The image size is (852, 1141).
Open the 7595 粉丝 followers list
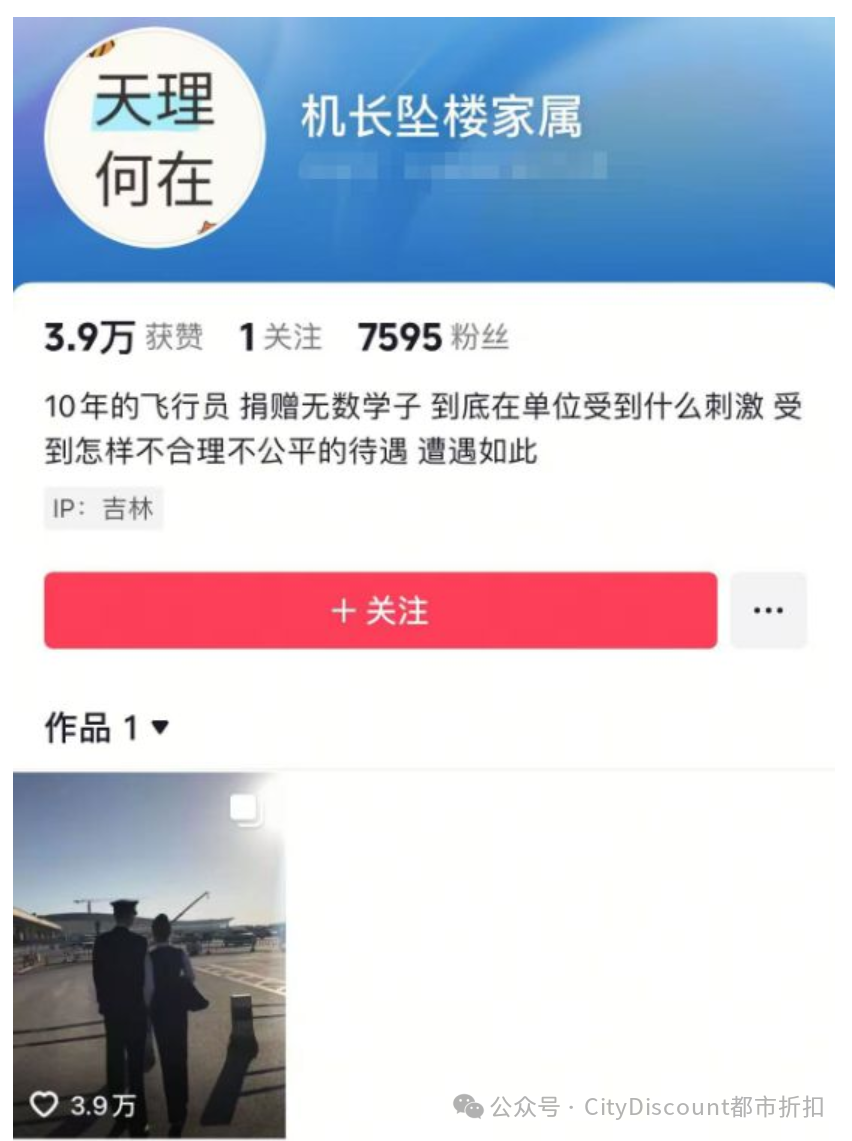click(x=432, y=338)
